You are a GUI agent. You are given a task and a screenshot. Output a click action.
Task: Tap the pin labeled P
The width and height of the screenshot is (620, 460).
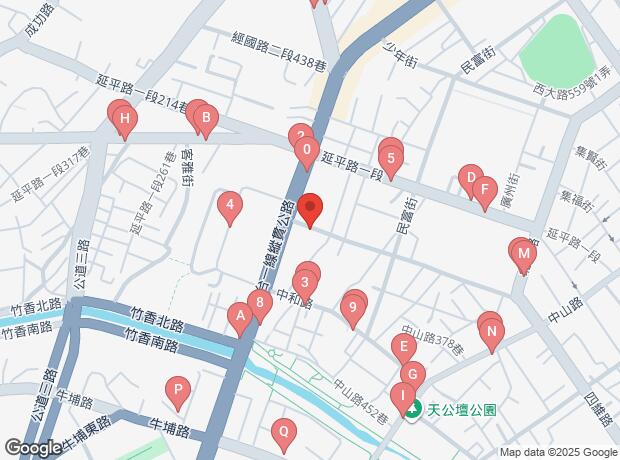coord(178,389)
